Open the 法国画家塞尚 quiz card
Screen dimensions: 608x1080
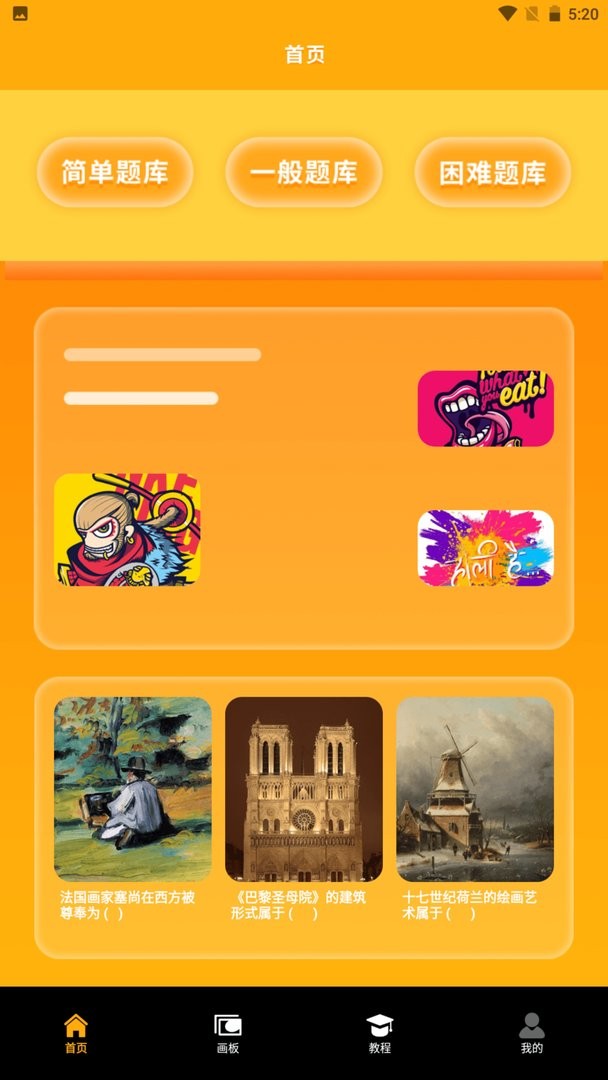coord(133,806)
